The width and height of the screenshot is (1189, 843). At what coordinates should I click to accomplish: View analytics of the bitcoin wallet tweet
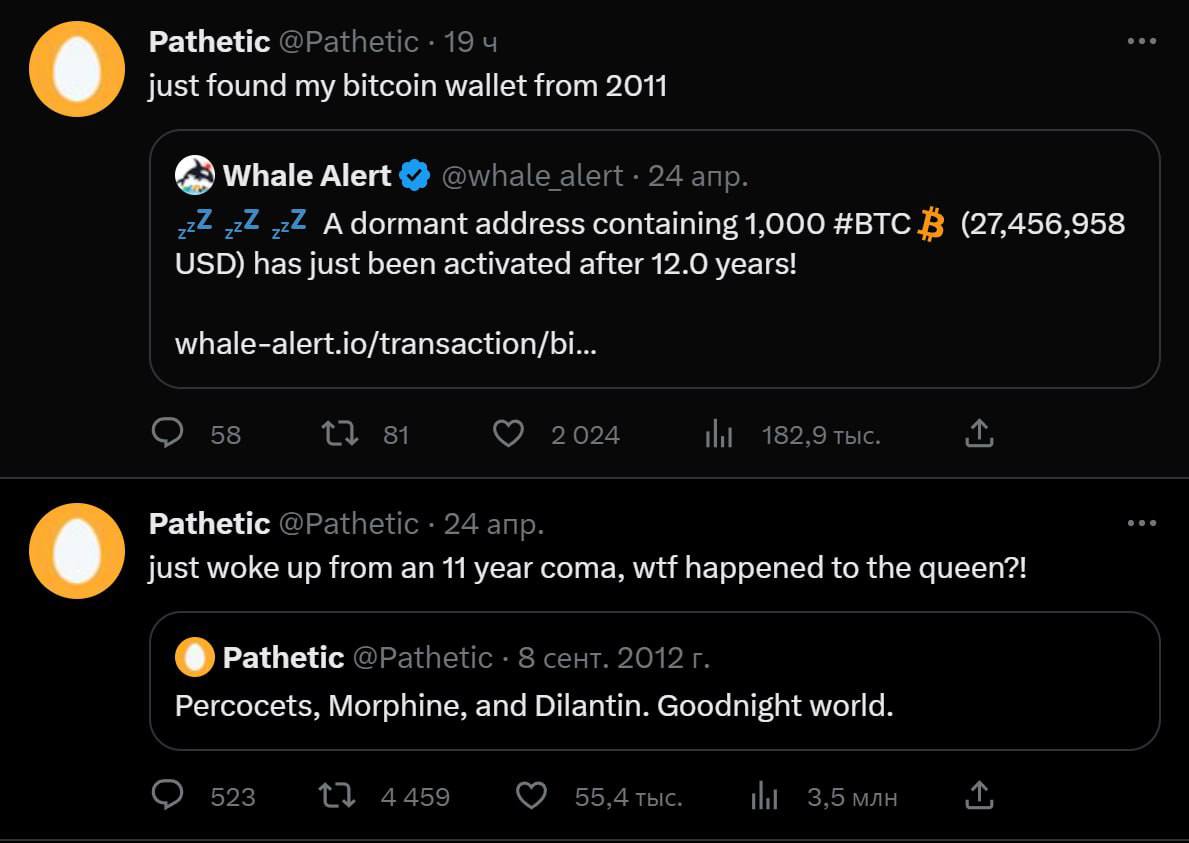719,434
